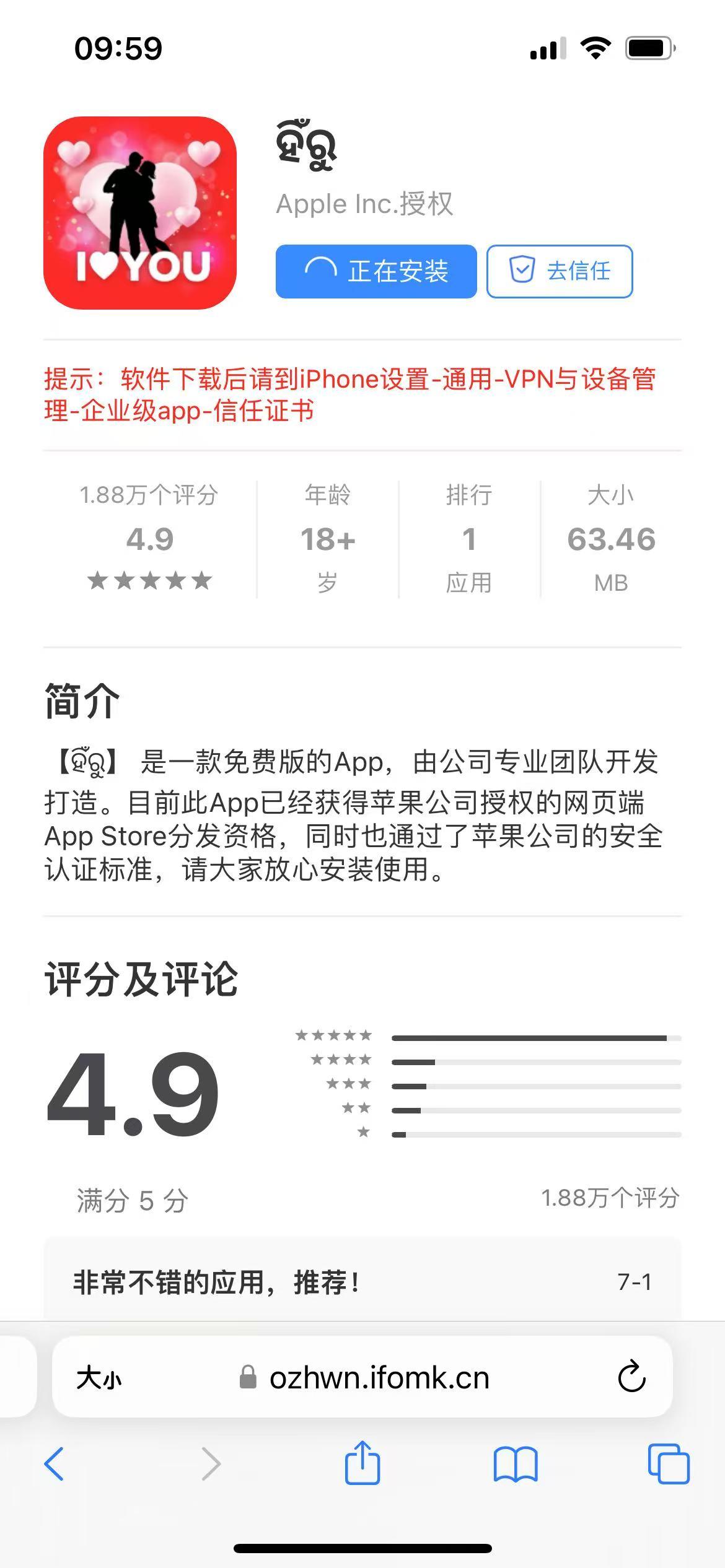Screen dimensions: 725x1568
Task: Open Safari bookmarks
Action: (516, 1465)
